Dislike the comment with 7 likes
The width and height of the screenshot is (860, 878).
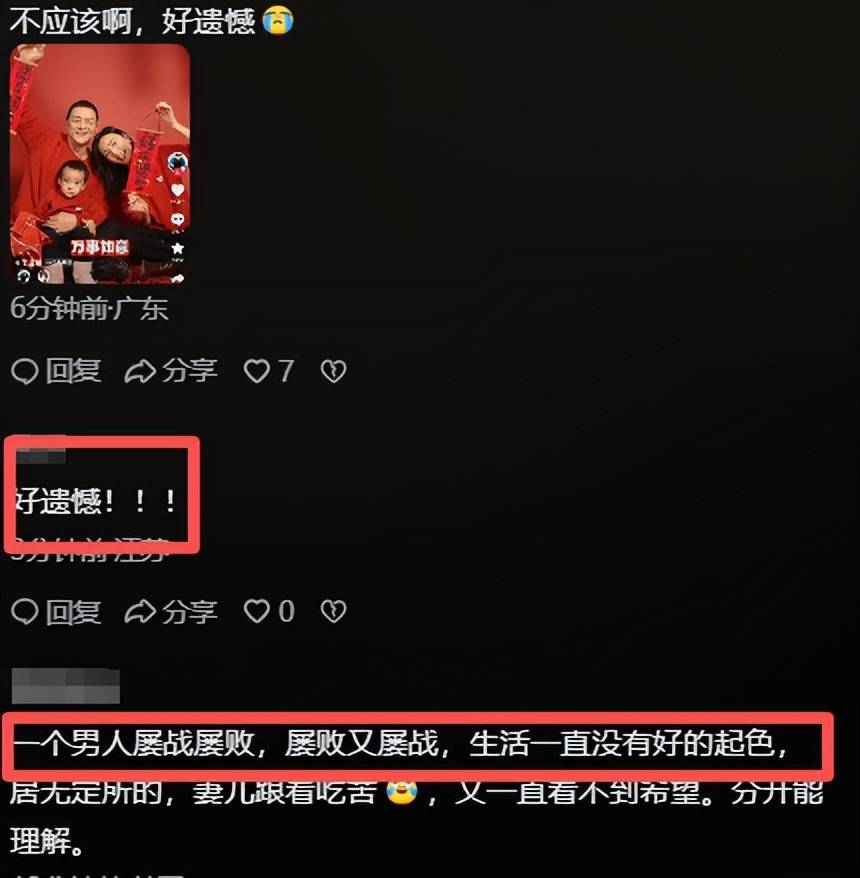click(x=333, y=372)
